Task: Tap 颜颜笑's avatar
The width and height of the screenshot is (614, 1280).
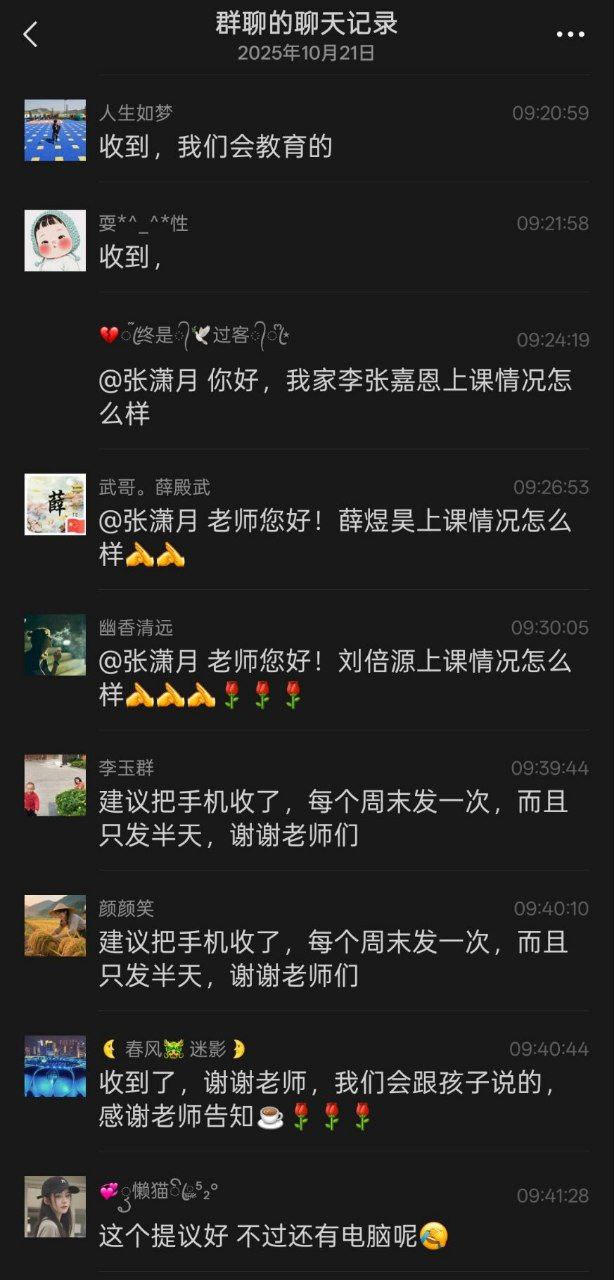Action: click(x=55, y=925)
